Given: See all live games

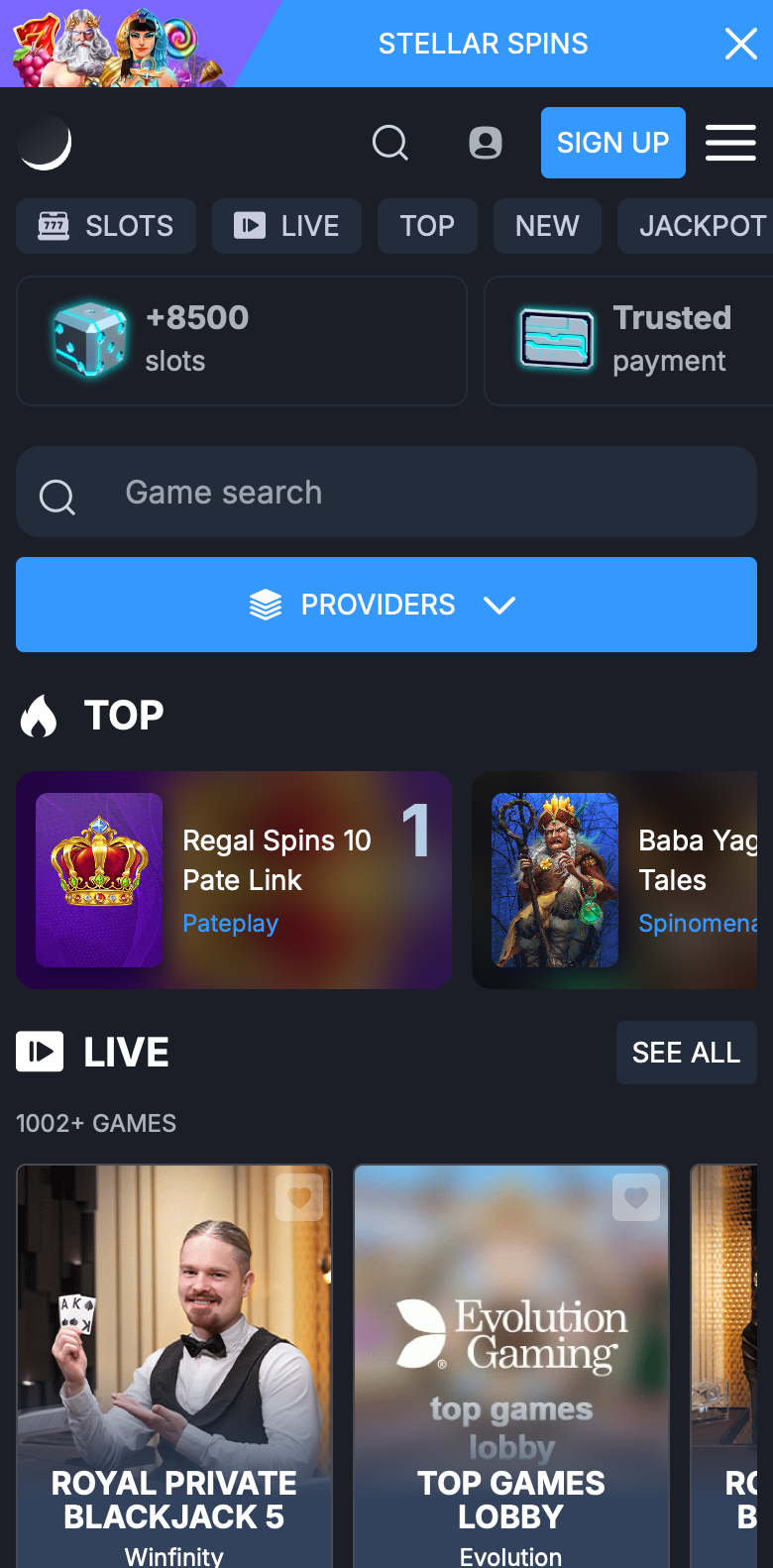Looking at the screenshot, I should [x=687, y=1053].
